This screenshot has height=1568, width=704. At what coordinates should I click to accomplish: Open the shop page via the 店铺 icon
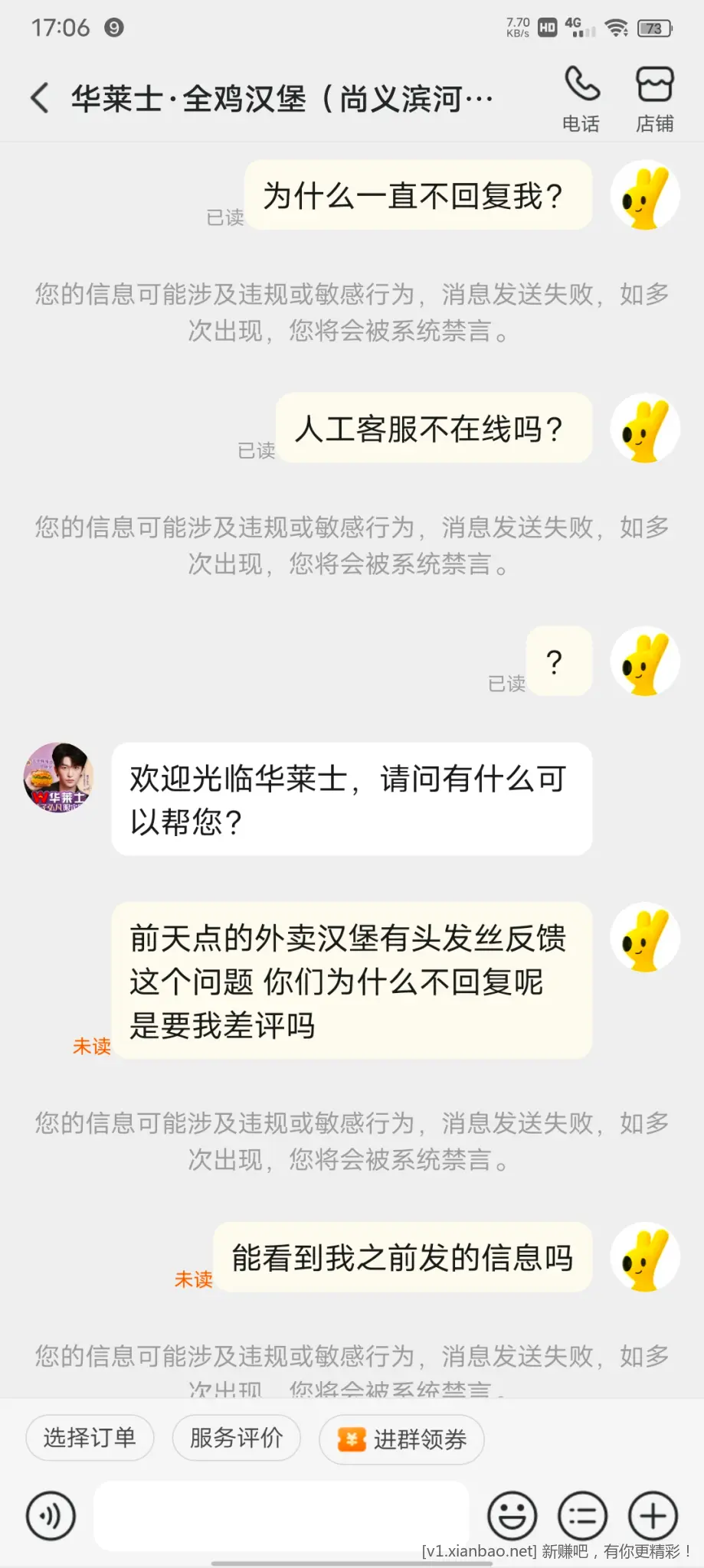(654, 96)
